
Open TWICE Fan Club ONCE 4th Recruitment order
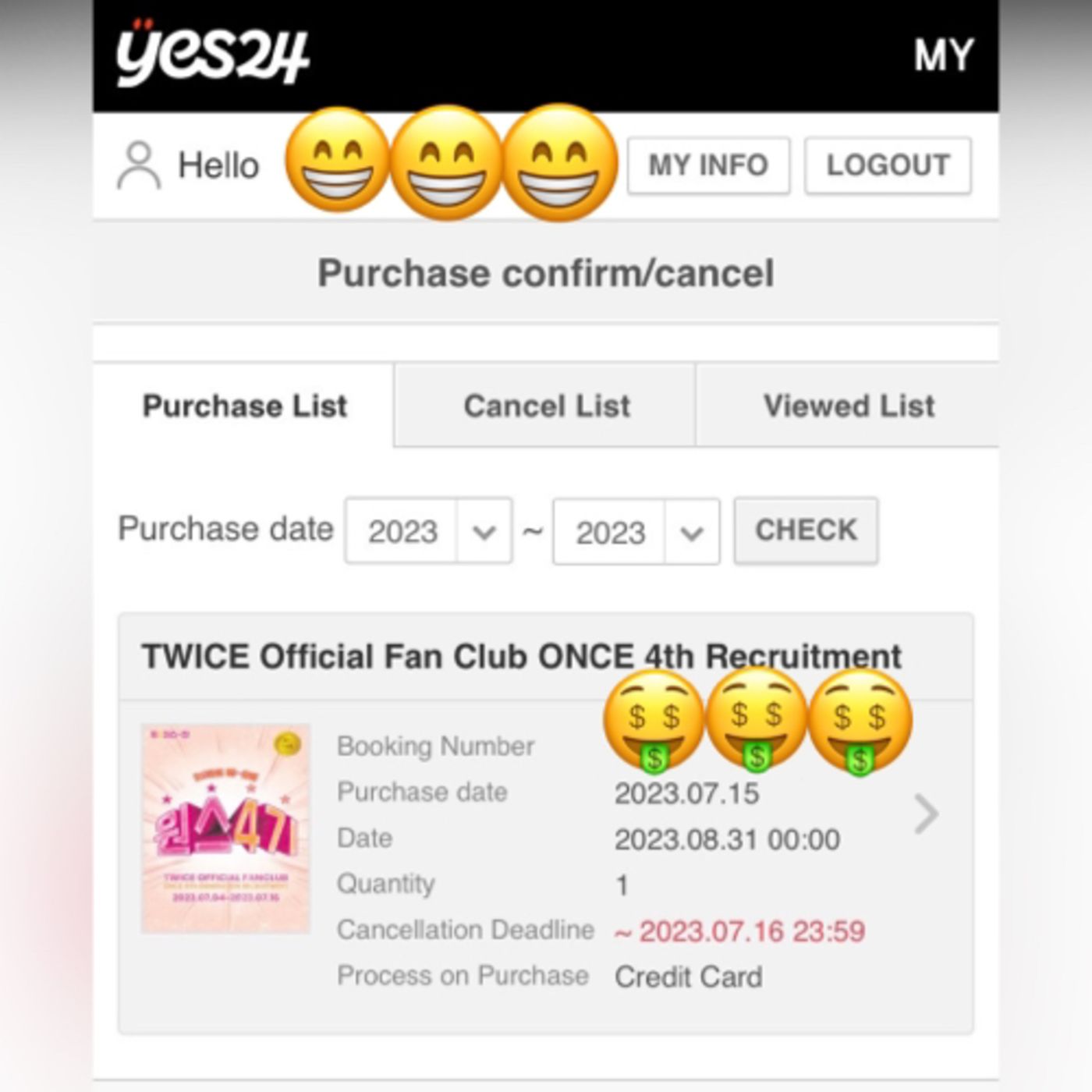point(925,814)
